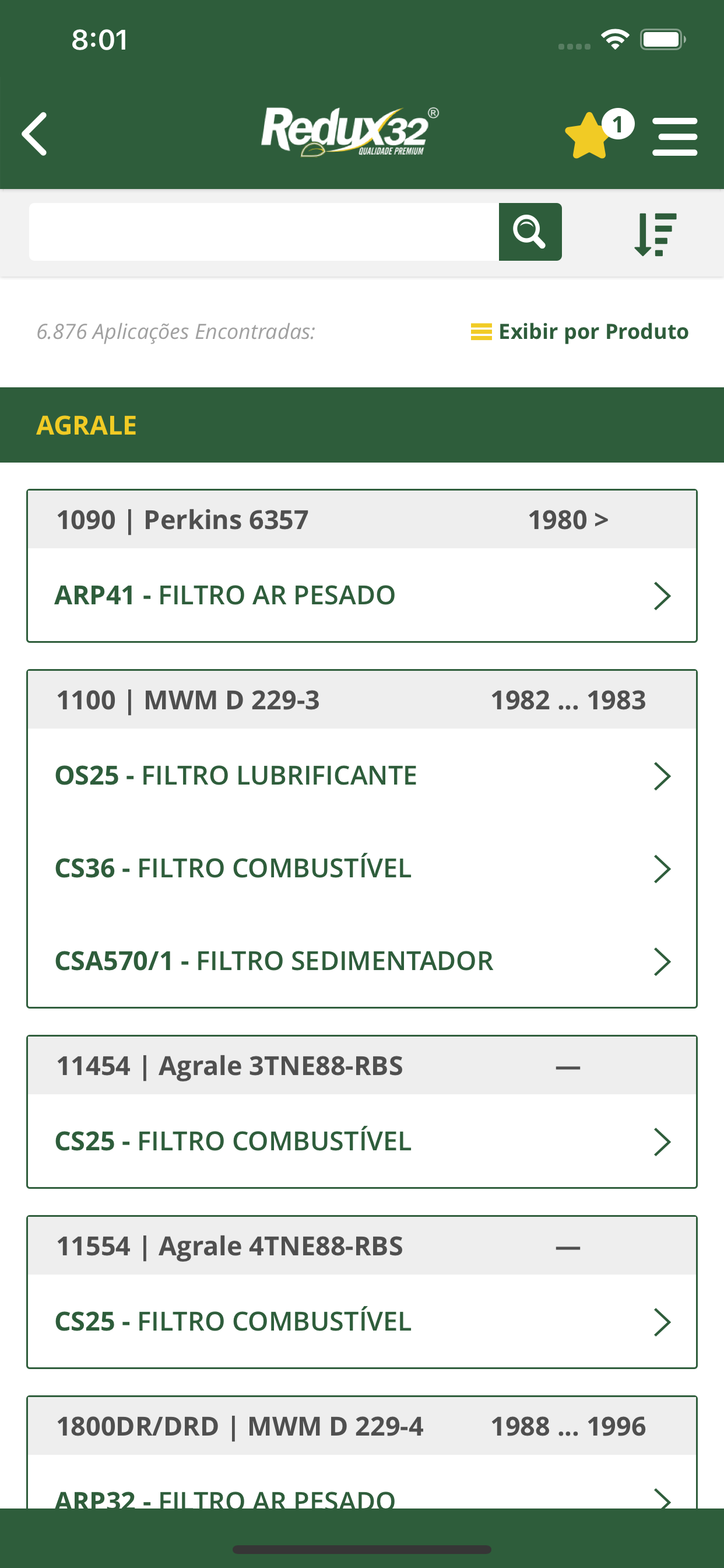
Task: Open ARP41 - Filtro Ar Pesado
Action: [362, 594]
